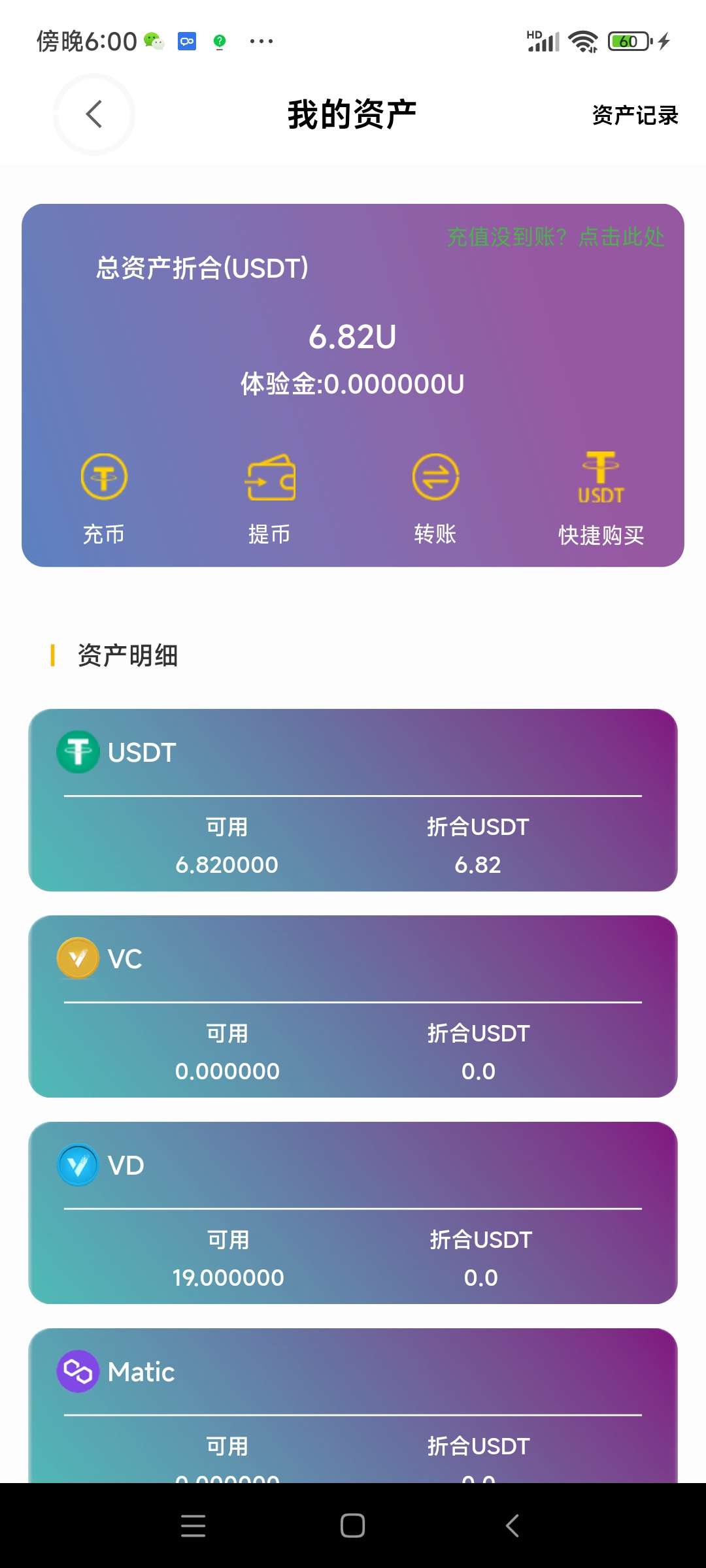Open recent apps from navigation bar
This screenshot has width=706, height=1568.
coord(193,1526)
